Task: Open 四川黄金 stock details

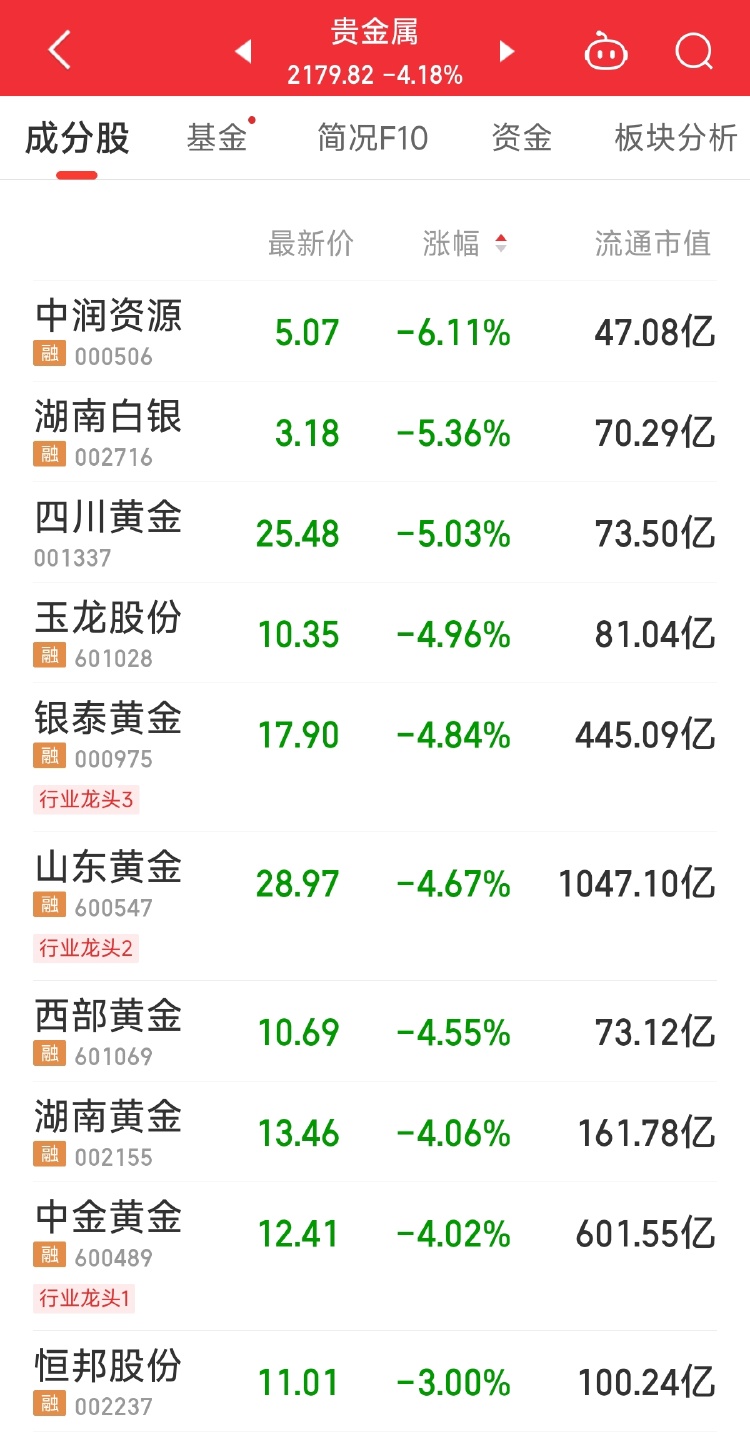Action: coord(375,533)
